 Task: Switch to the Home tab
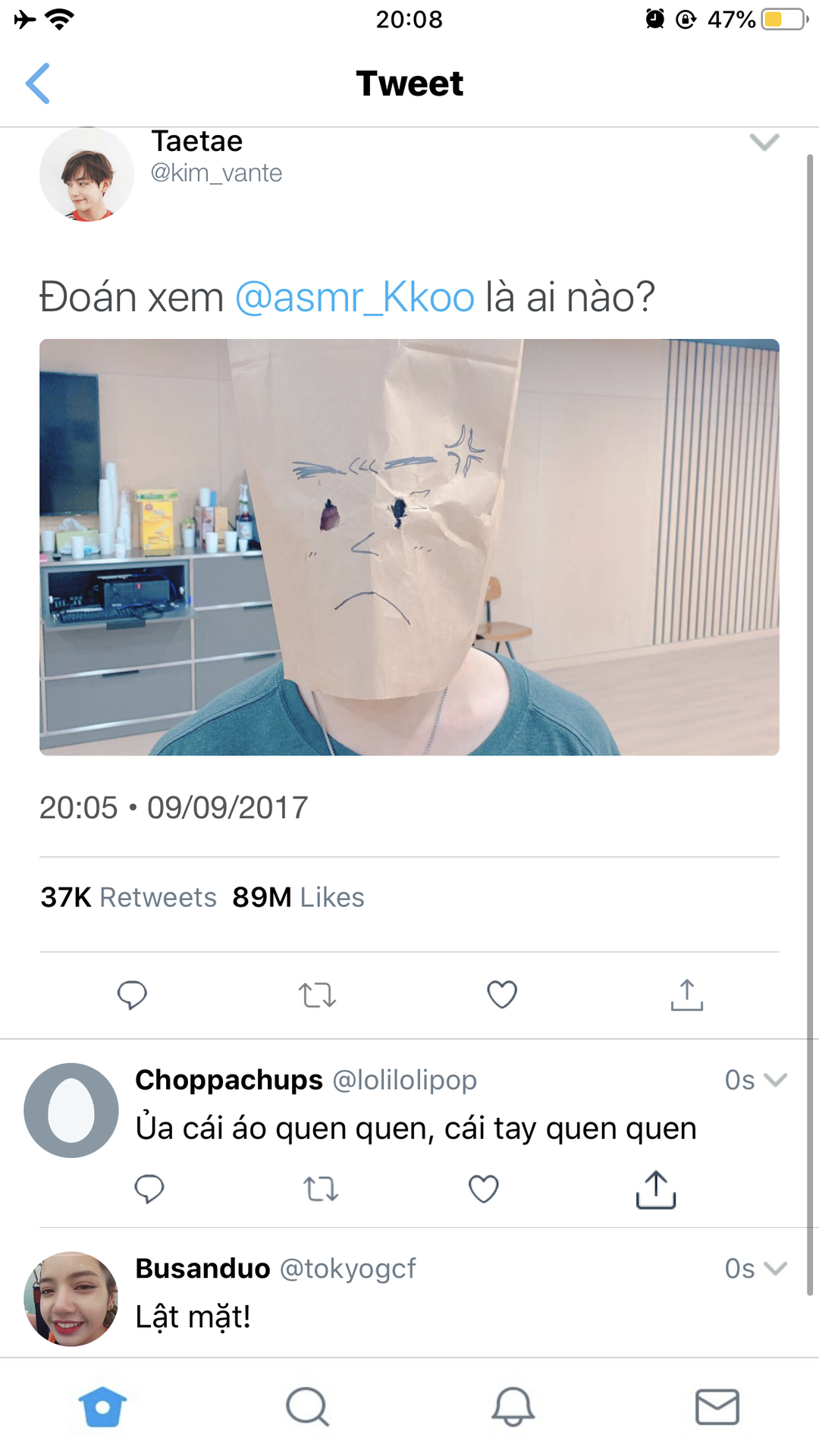click(102, 1407)
